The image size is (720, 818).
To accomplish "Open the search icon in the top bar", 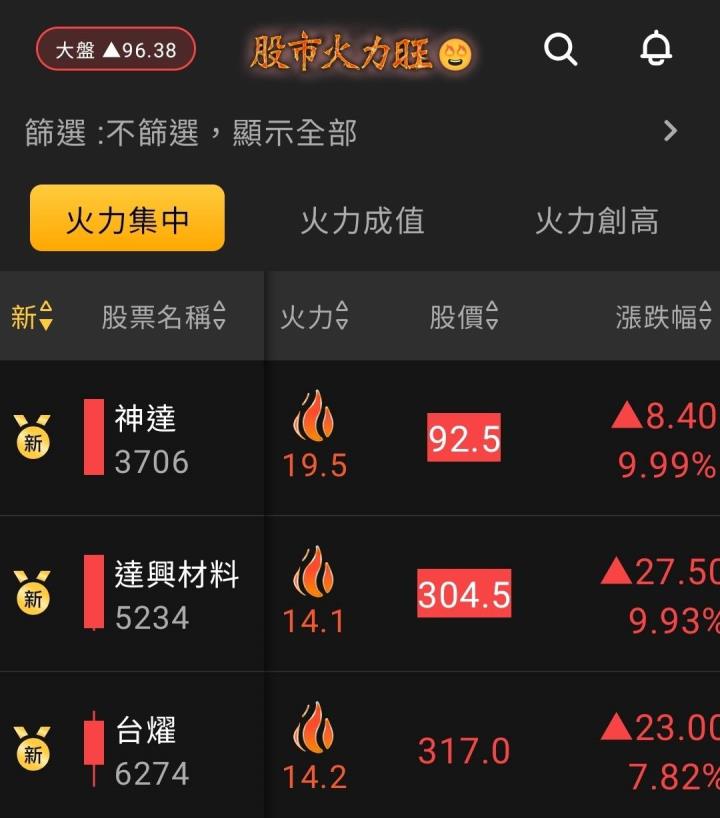I will tap(561, 48).
